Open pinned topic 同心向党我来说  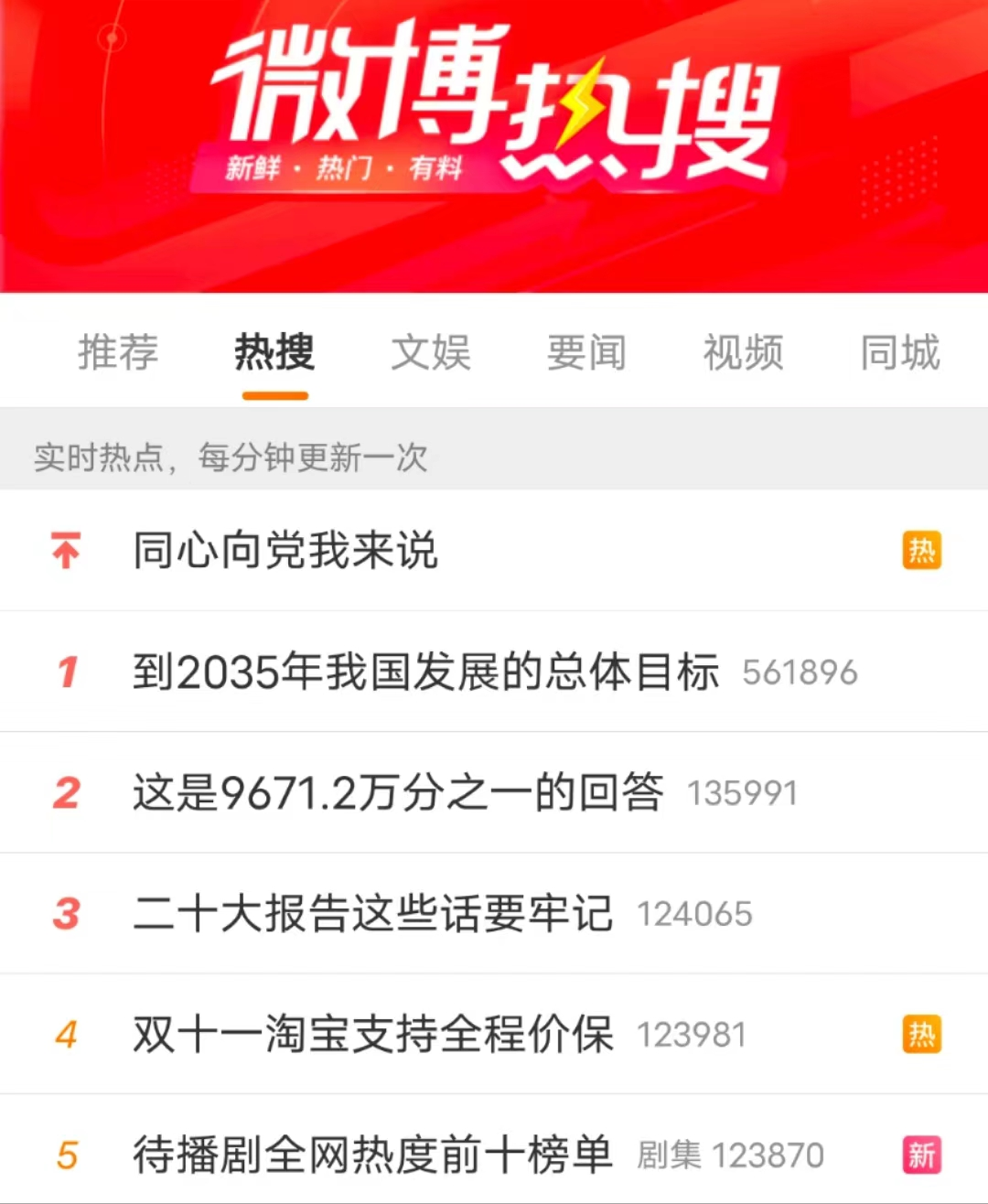pos(285,551)
